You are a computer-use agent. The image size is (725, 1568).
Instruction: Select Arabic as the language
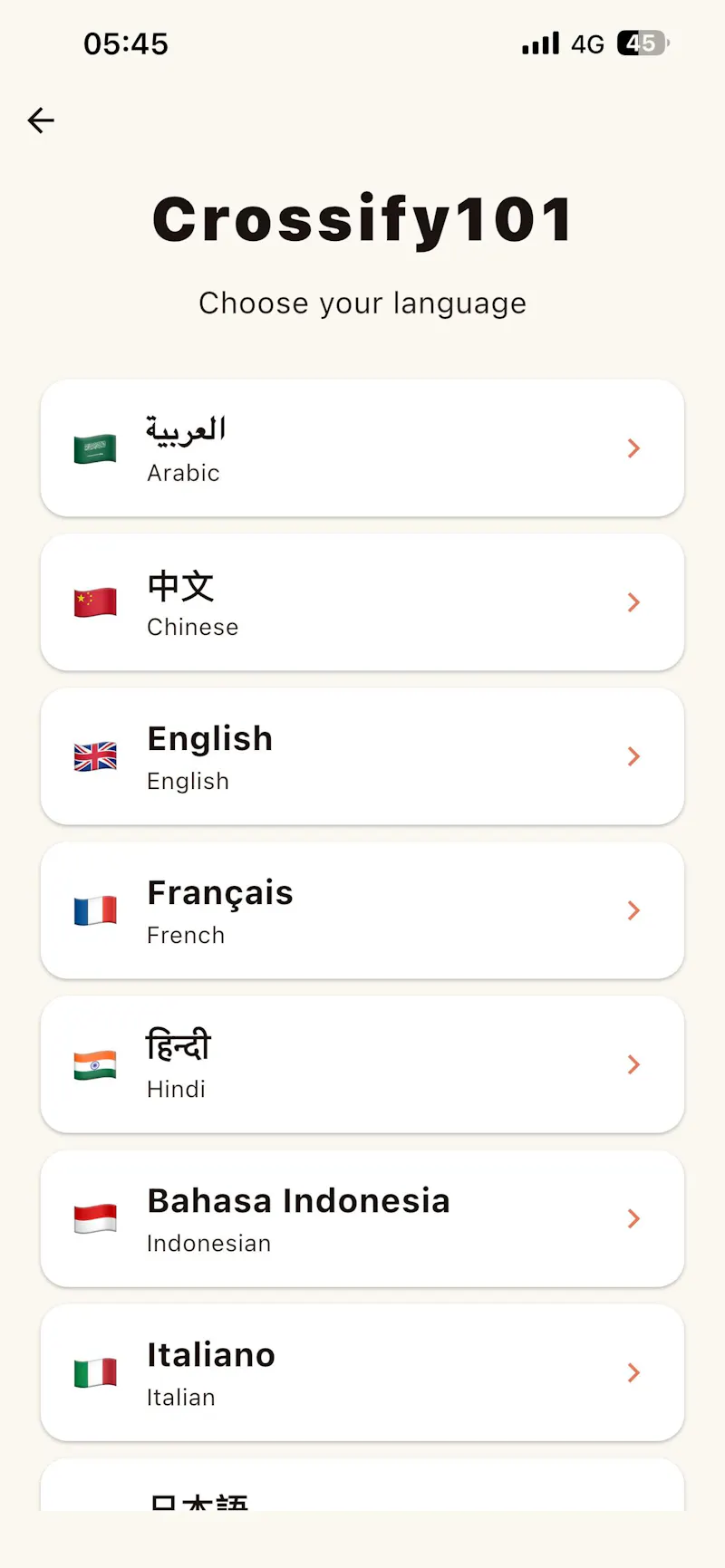[x=362, y=448]
